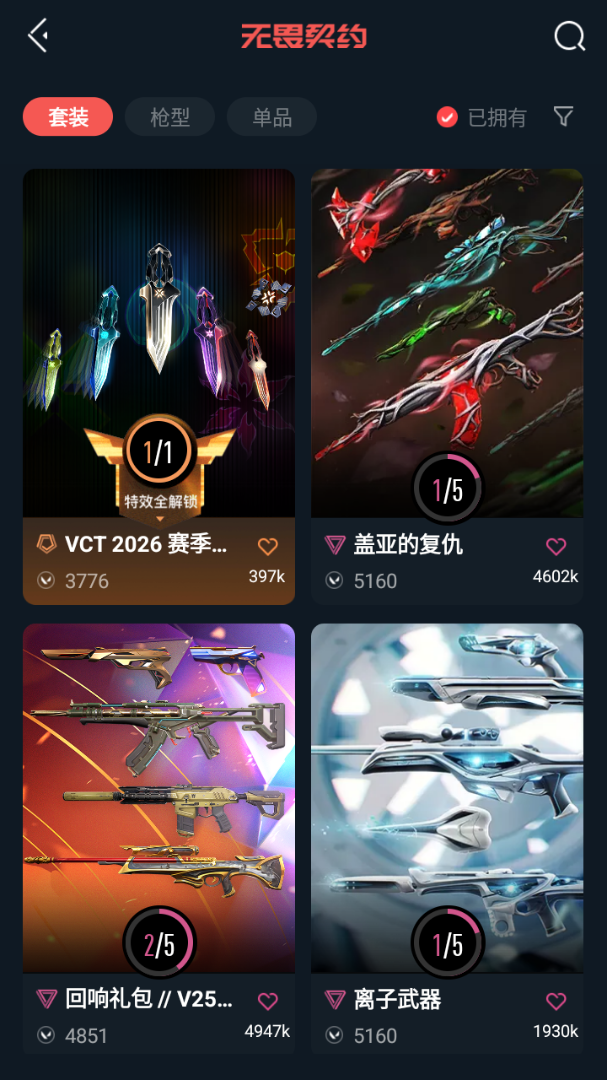Viewport: 607px width, 1080px height.
Task: Open the VCT 2026 赛季 bundle card
Action: pos(159,386)
